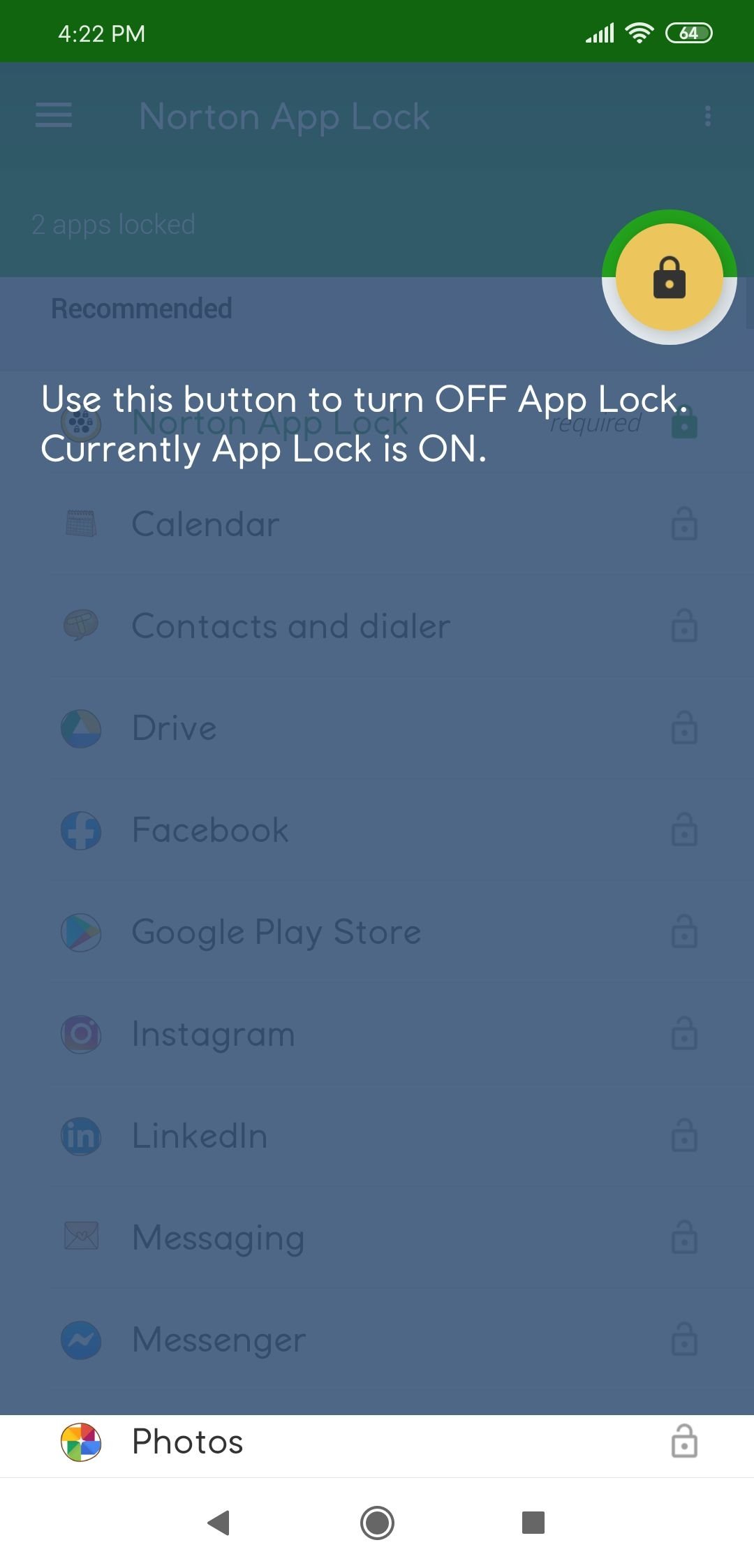Lock Google Play Store
Image resolution: width=754 pixels, height=1568 pixels.
(684, 932)
